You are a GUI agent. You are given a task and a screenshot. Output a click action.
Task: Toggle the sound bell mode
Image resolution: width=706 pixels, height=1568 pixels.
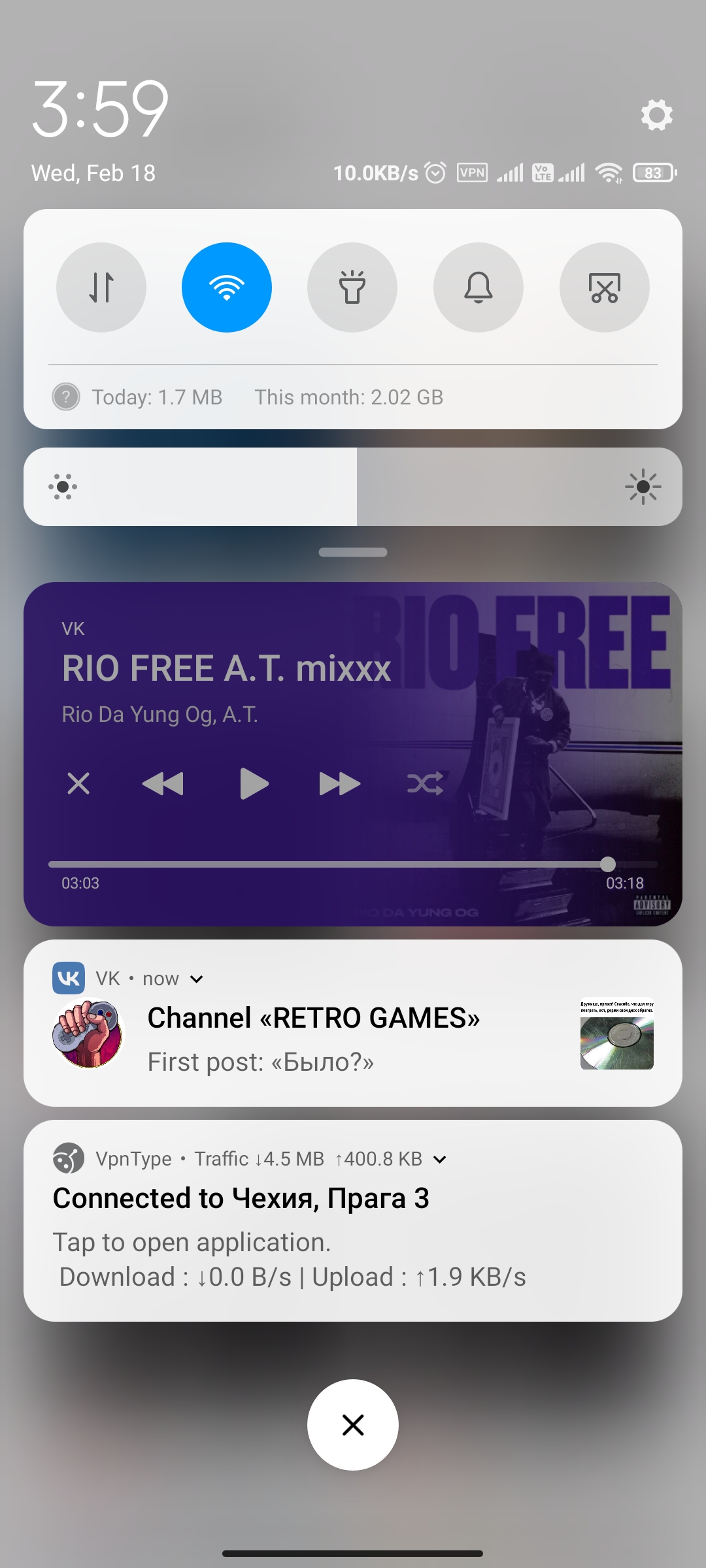479,287
